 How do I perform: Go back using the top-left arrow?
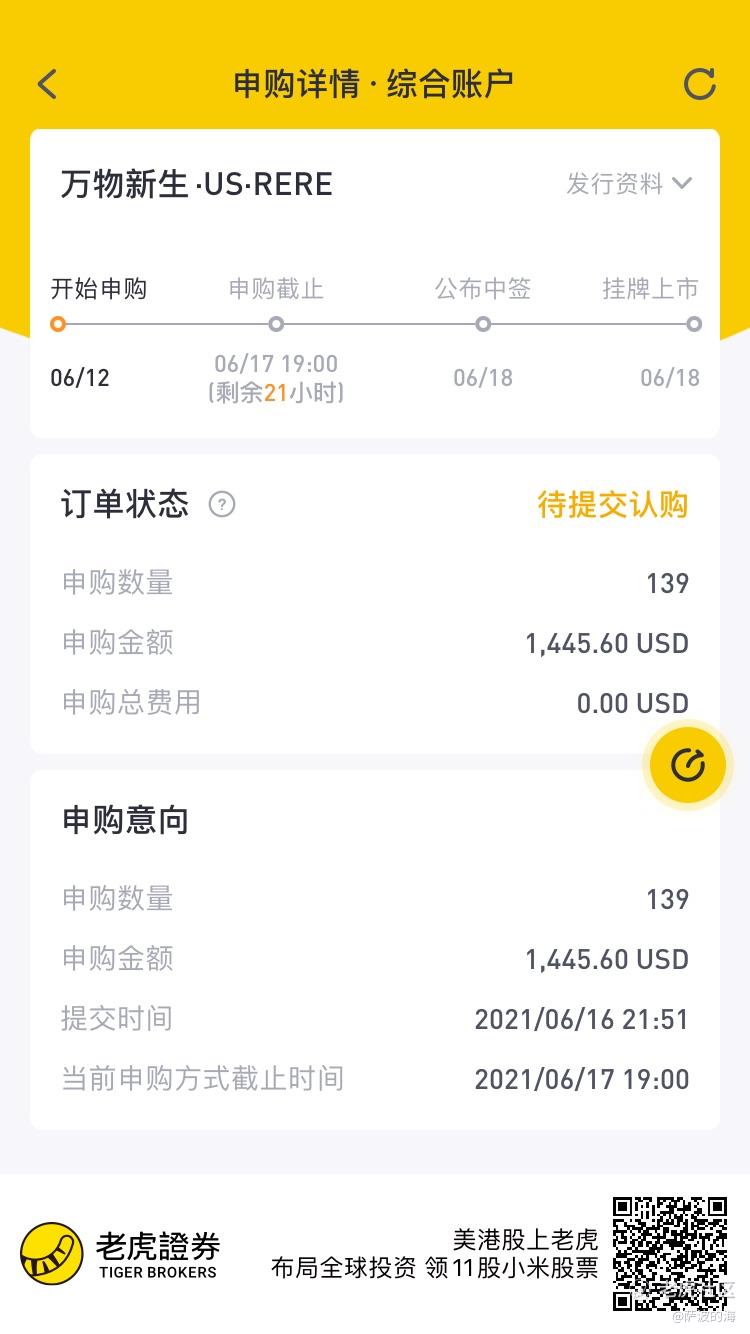[47, 84]
